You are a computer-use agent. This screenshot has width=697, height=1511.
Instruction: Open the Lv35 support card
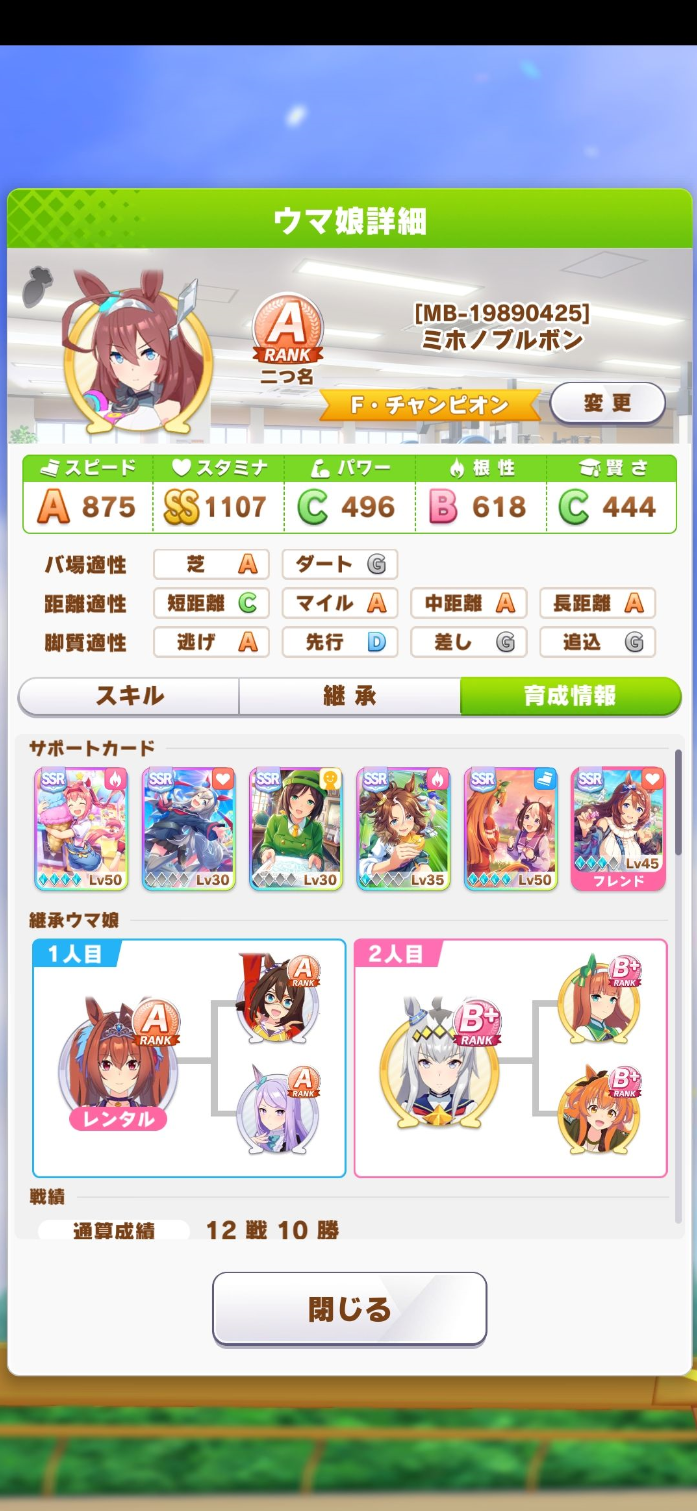coord(403,828)
